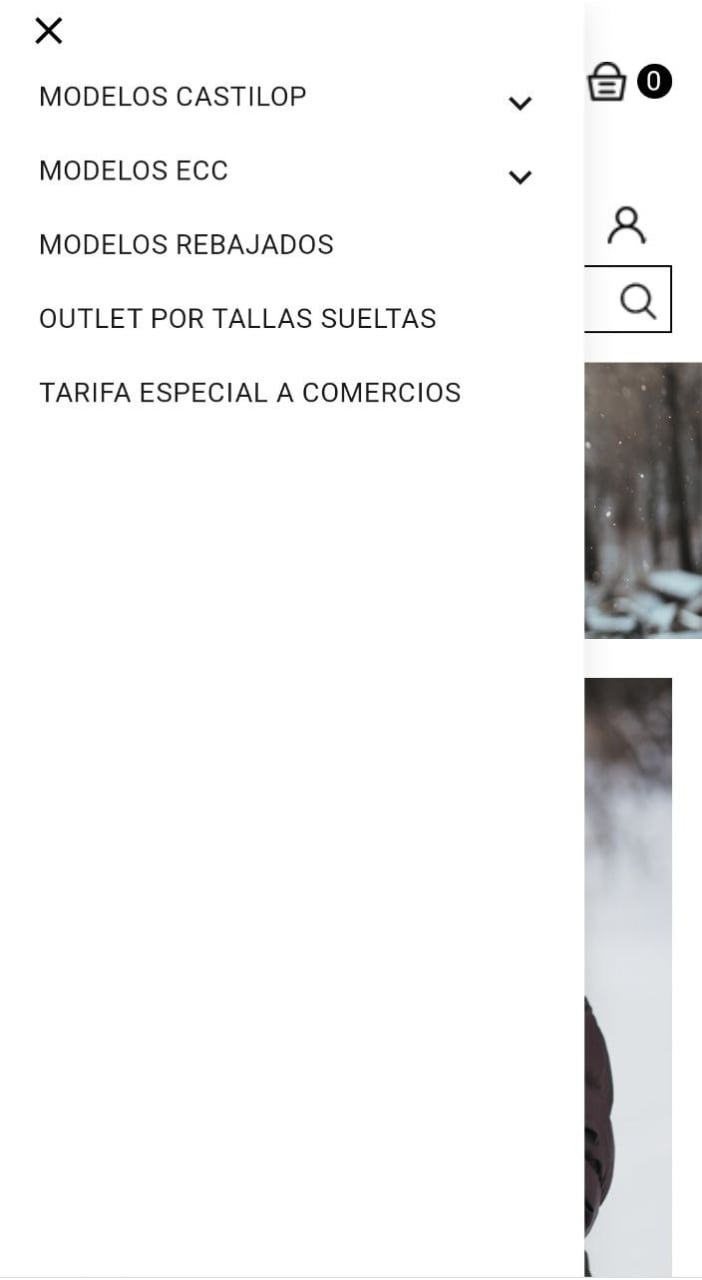Open Outlet por tallas sueltas
Viewport: 702px width, 1280px height.
tap(237, 319)
